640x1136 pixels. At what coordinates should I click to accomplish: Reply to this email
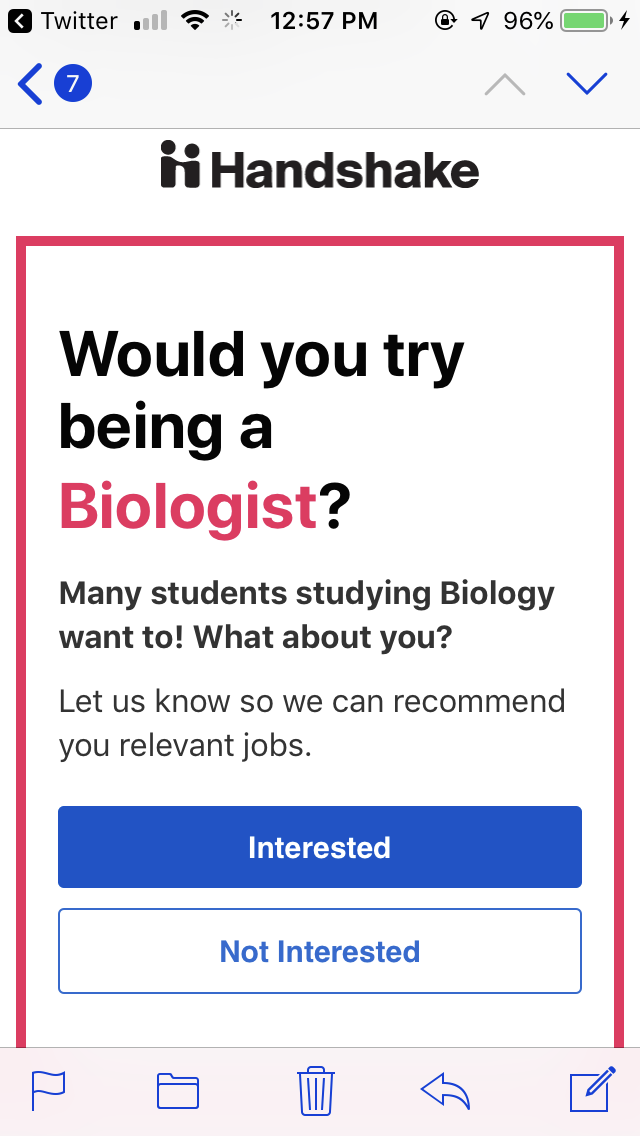pyautogui.click(x=445, y=1090)
